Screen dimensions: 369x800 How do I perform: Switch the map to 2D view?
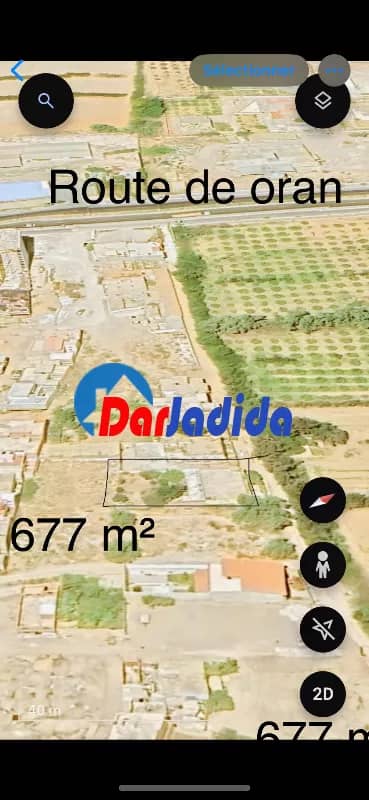pos(323,694)
